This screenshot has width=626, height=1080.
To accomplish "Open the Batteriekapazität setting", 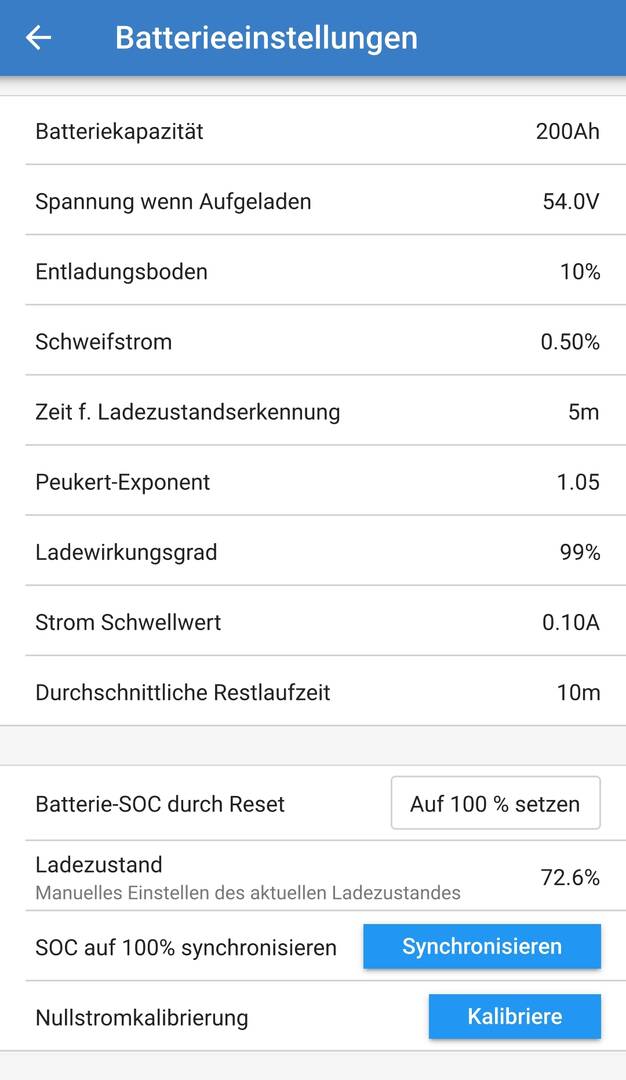I will (x=313, y=131).
